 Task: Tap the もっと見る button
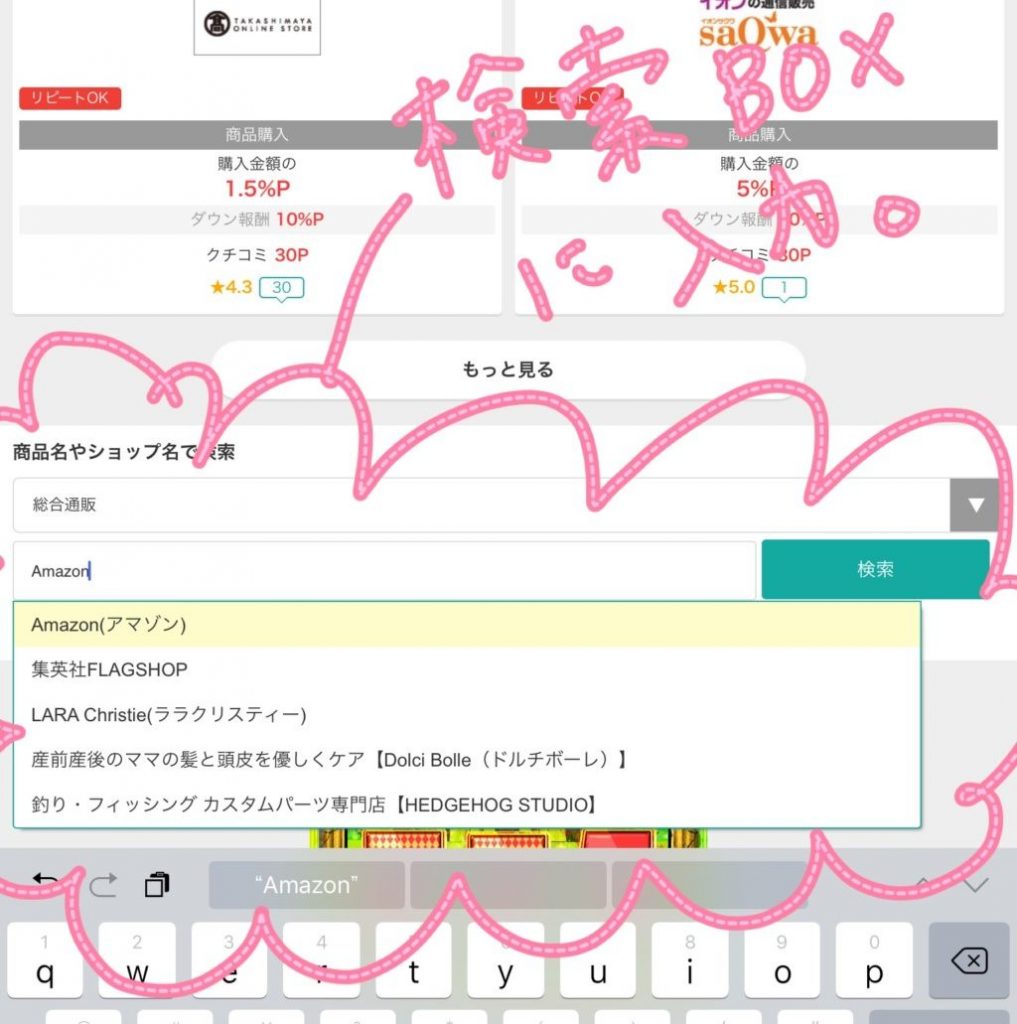508,370
